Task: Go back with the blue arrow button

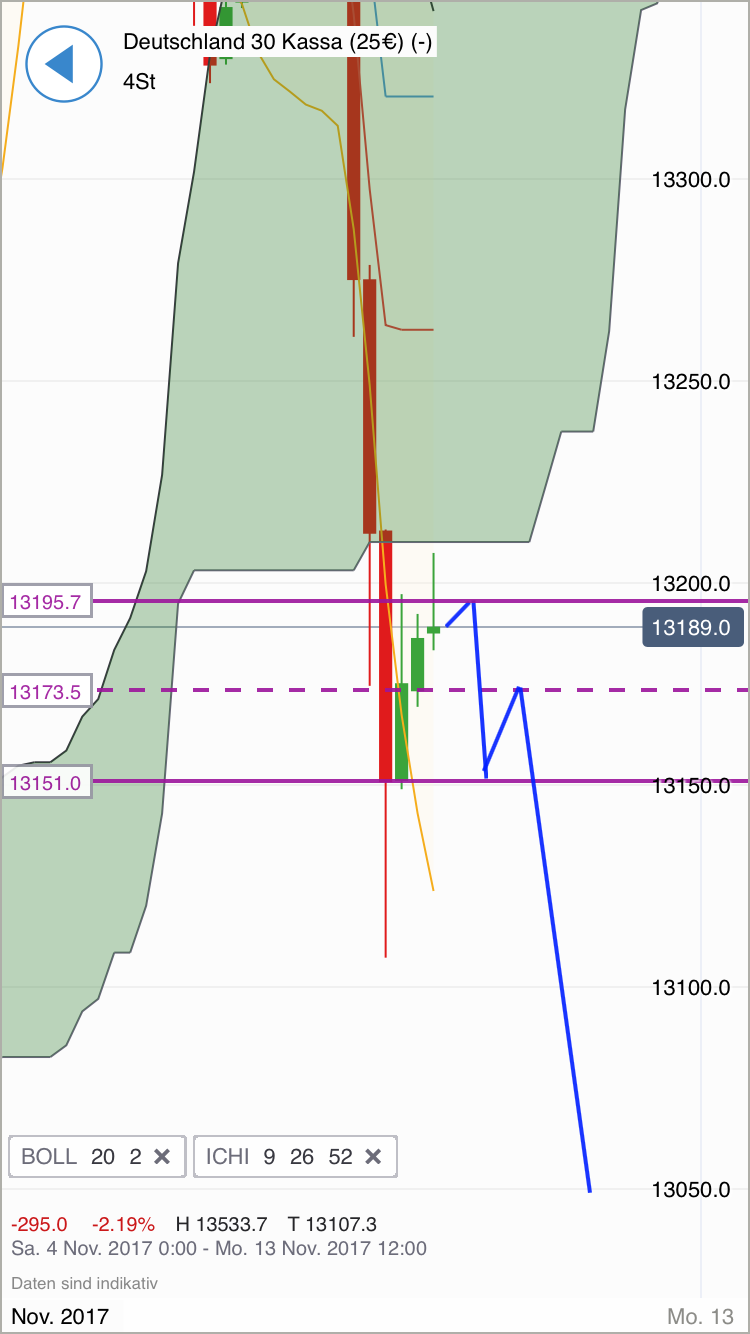Action: tap(63, 64)
